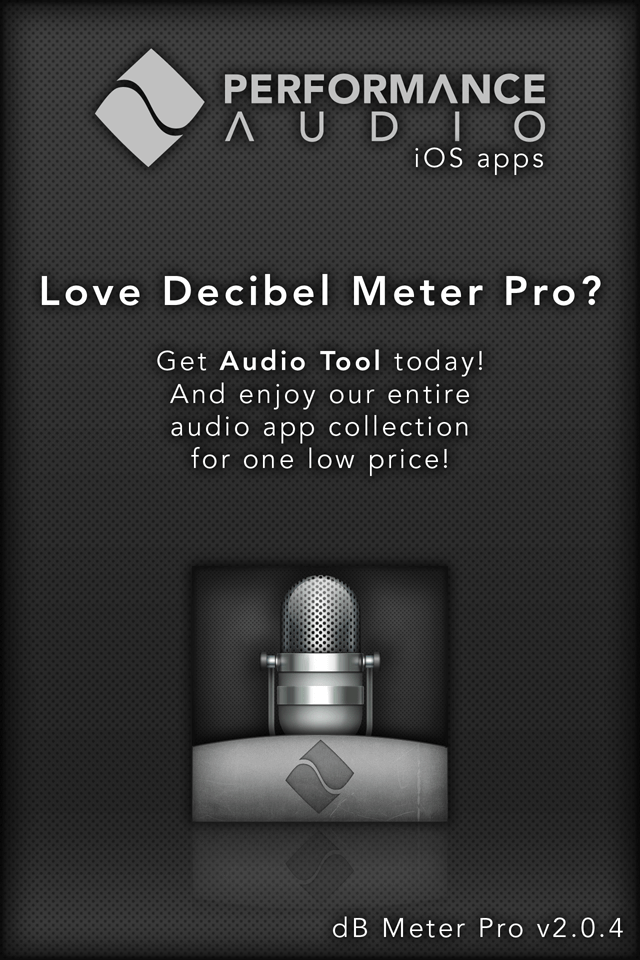Open the Audio Tool microphone app icon
This screenshot has height=960, width=640.
320,693
